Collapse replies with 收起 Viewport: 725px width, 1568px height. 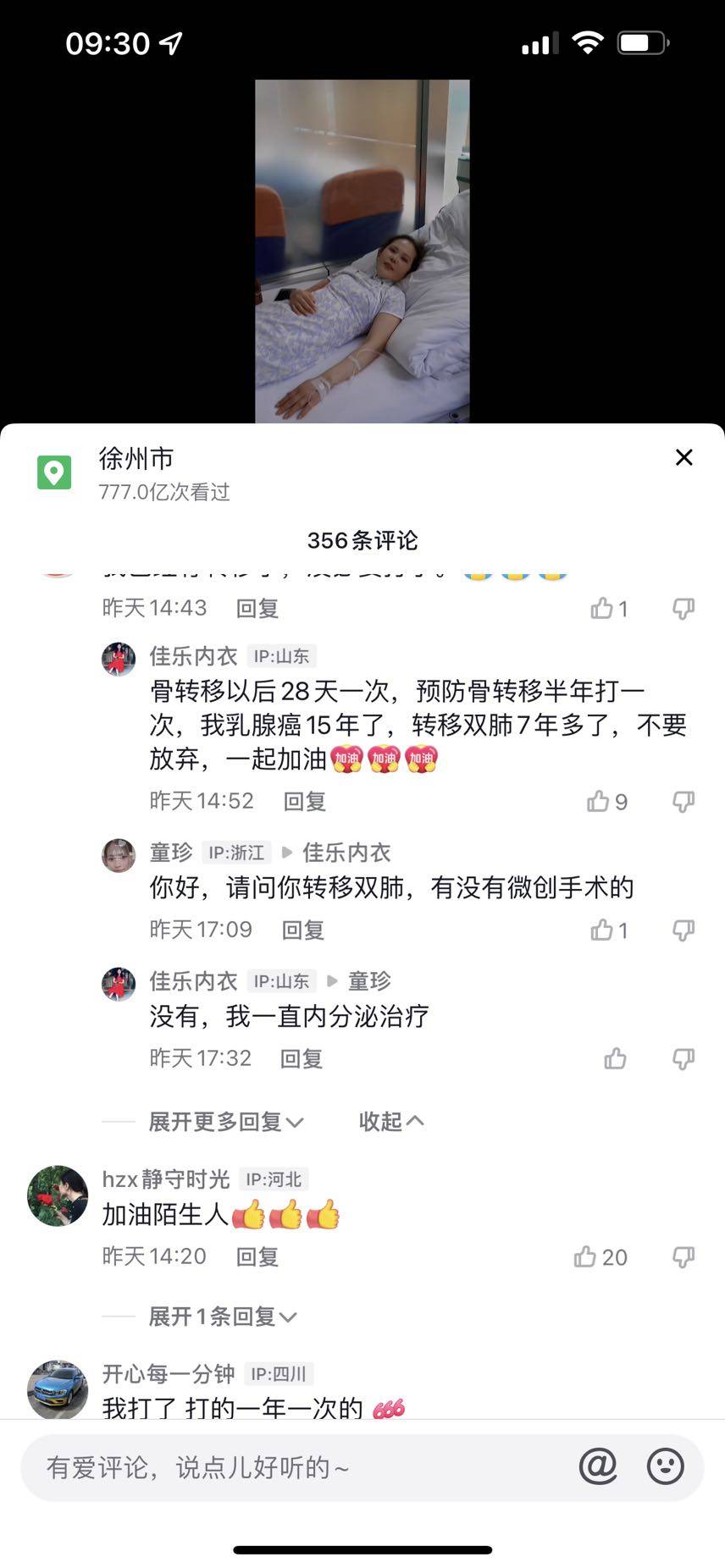pyautogui.click(x=390, y=1122)
